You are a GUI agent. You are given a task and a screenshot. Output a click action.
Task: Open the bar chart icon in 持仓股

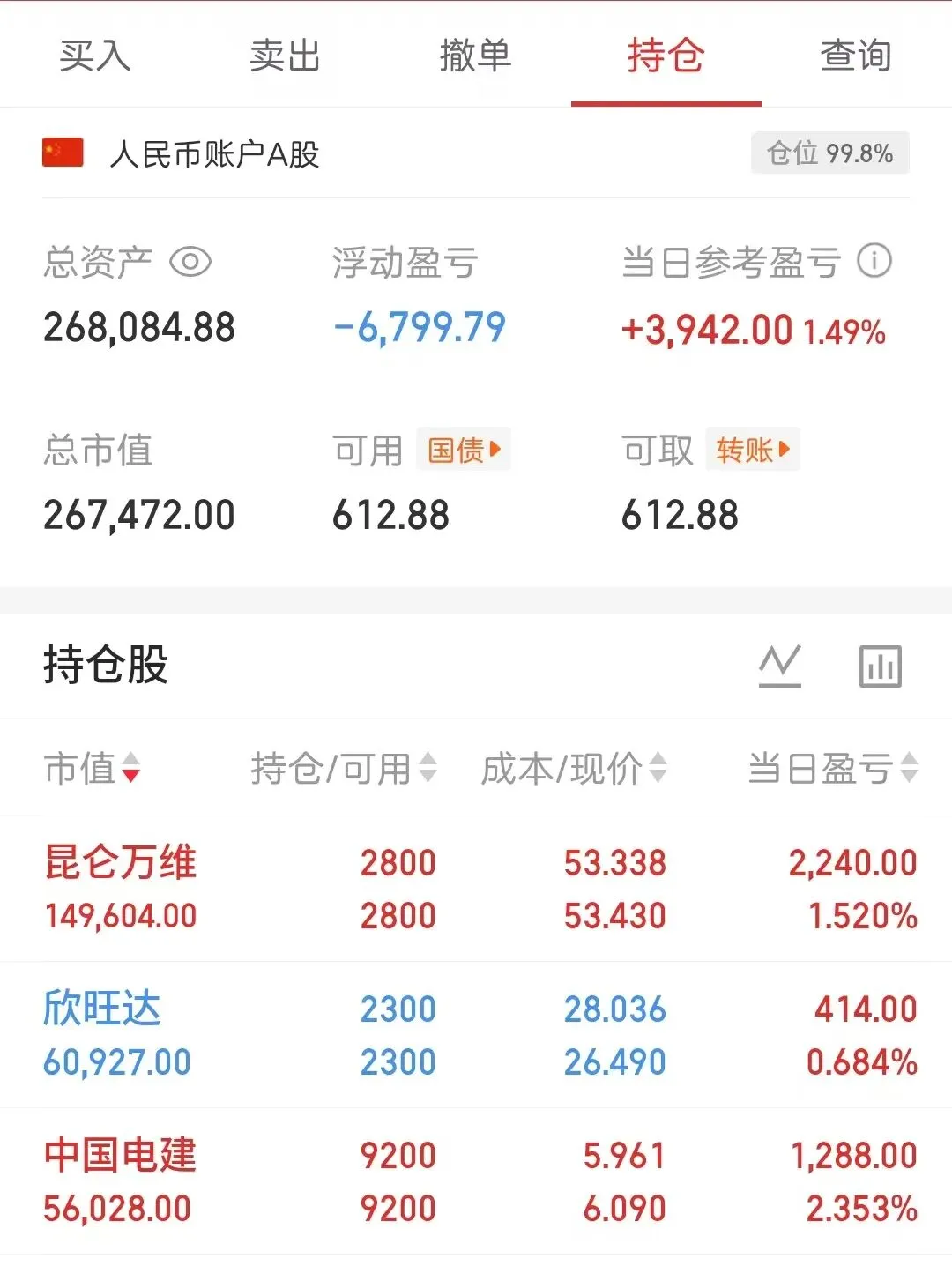point(881,666)
